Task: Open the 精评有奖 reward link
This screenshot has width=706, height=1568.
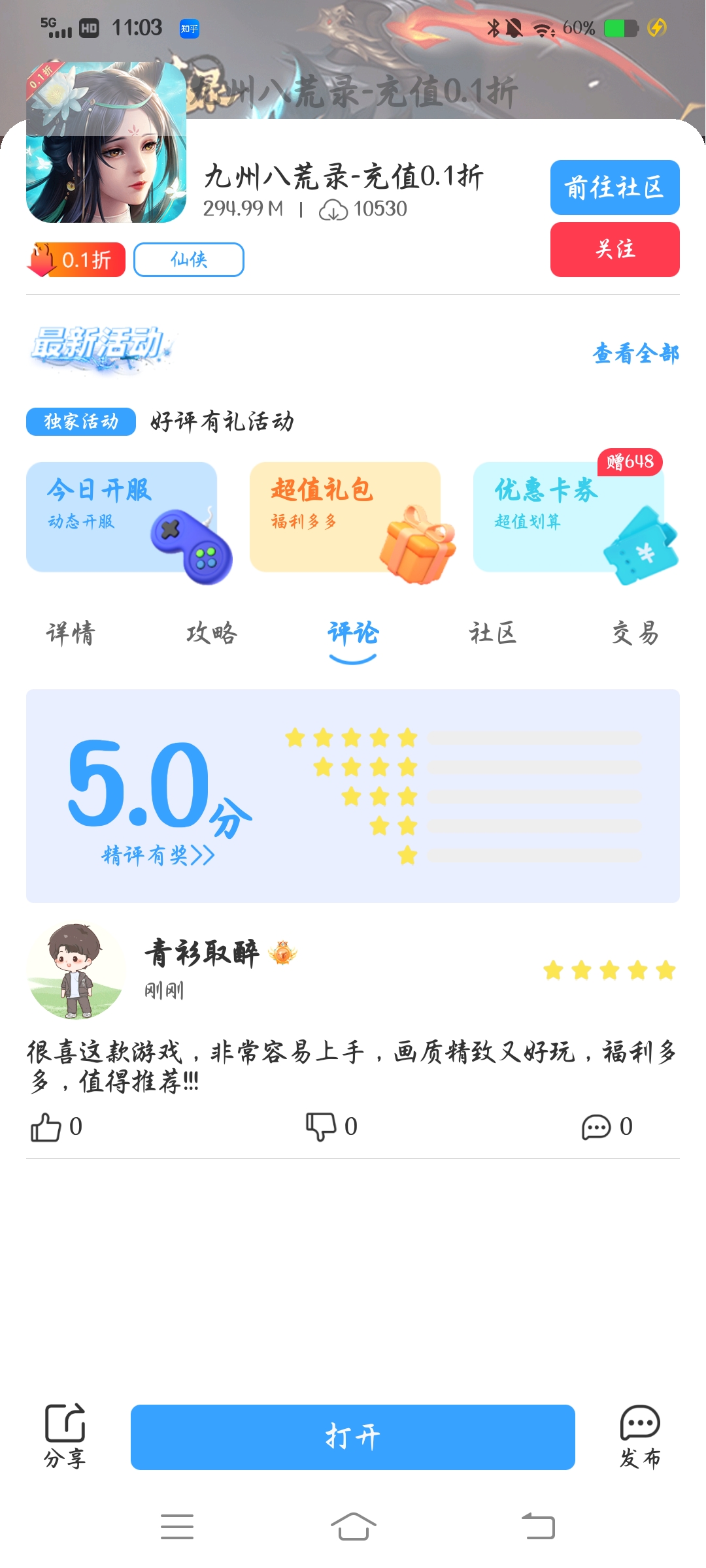Action: tap(158, 855)
